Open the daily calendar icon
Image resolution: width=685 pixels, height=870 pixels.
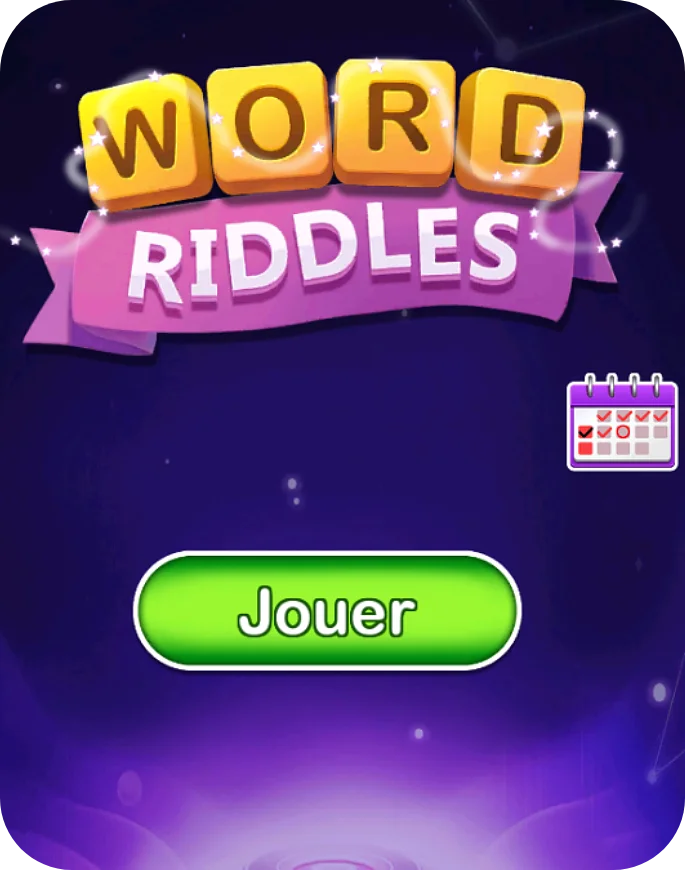click(x=622, y=423)
